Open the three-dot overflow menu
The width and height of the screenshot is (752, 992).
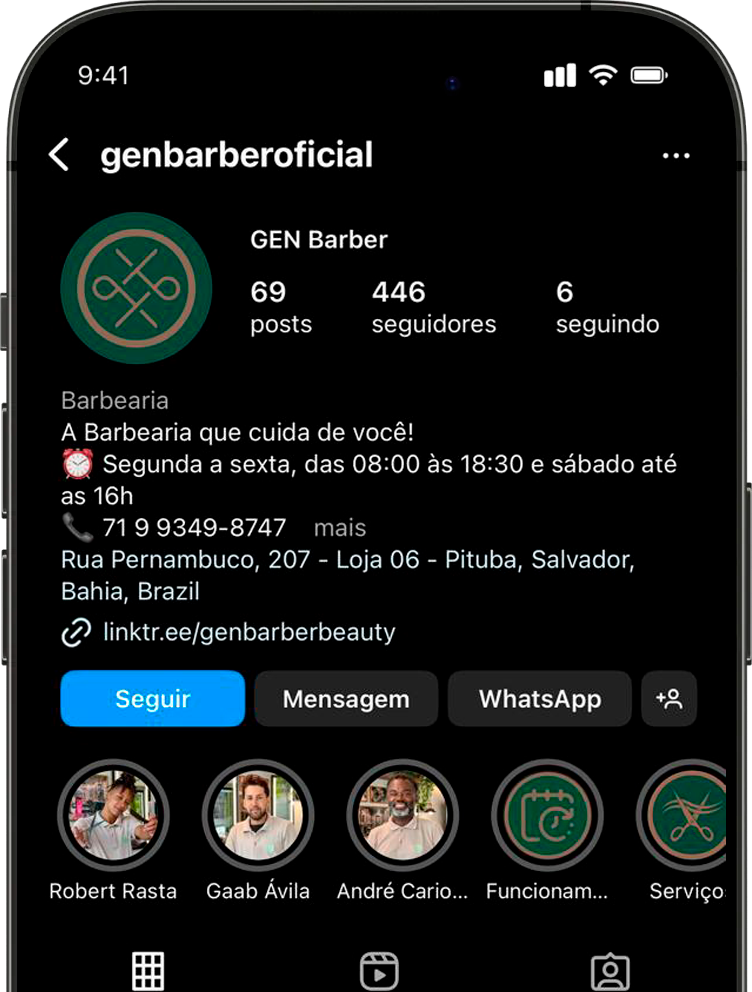[676, 156]
